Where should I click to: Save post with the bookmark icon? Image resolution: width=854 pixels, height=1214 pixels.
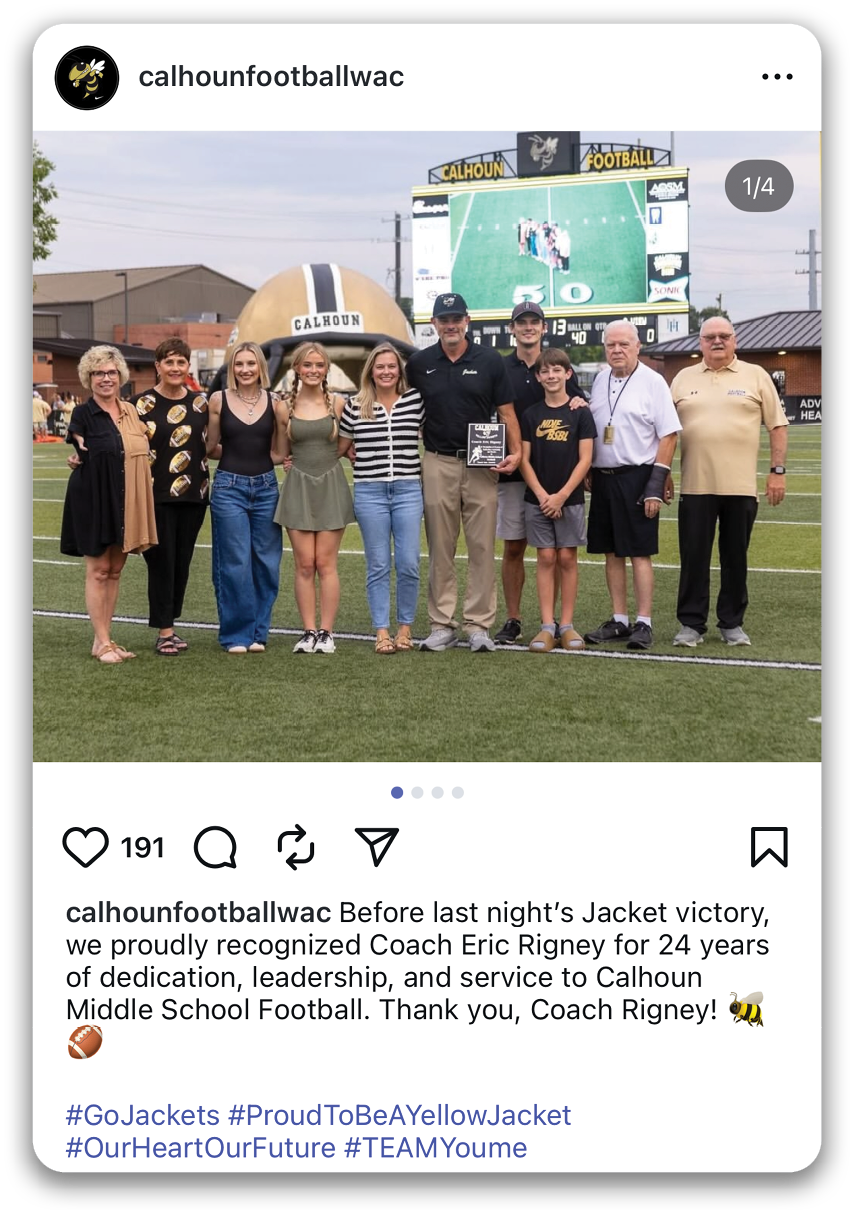coord(769,847)
